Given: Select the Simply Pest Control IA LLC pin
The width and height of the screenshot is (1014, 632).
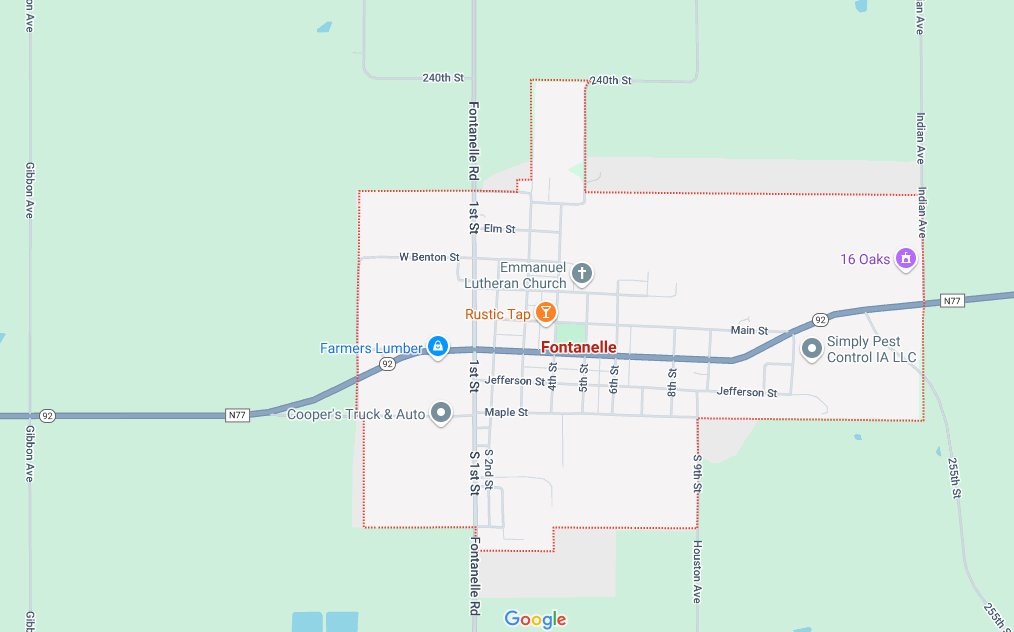Looking at the screenshot, I should [812, 349].
